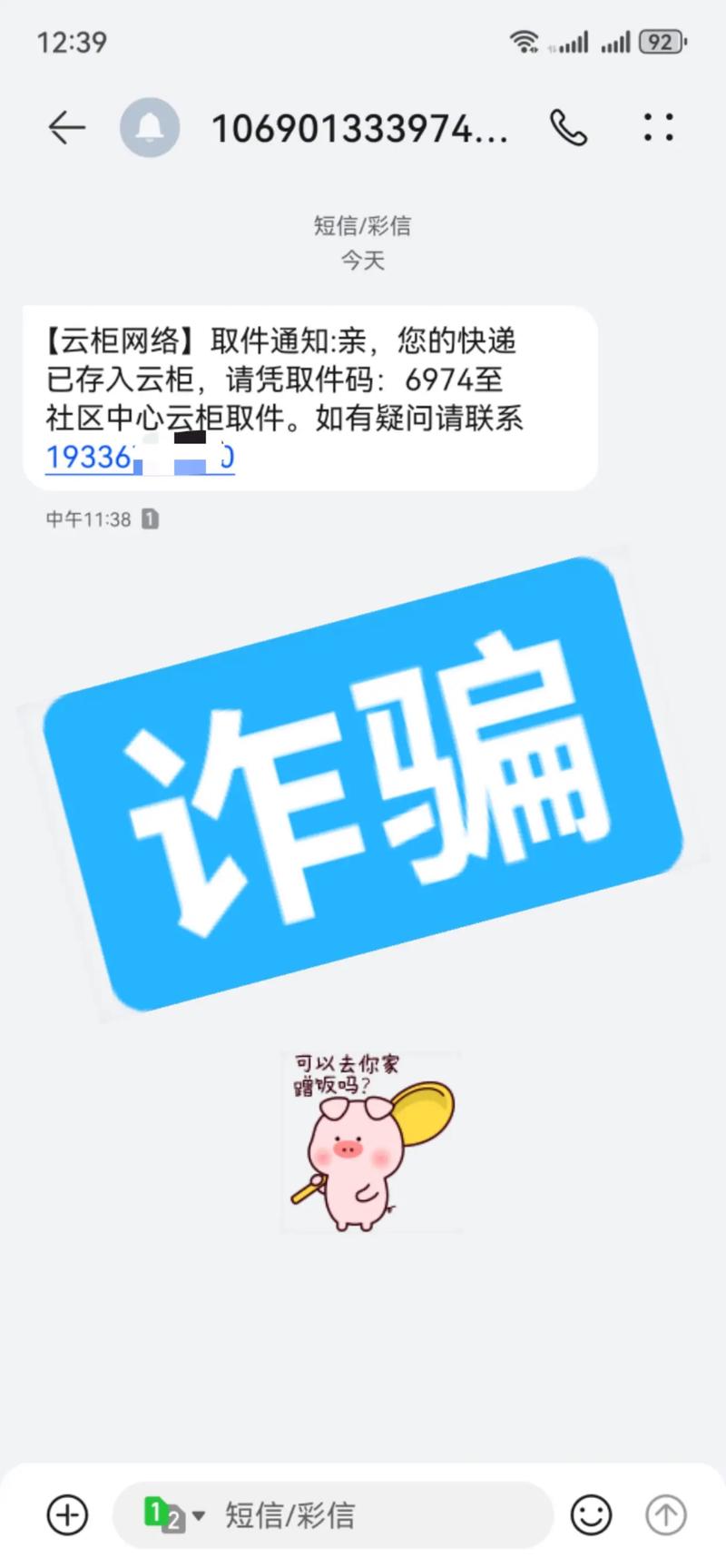Screen dimensions: 726x1568
Task: Call the sender of this SMS
Action: [569, 128]
